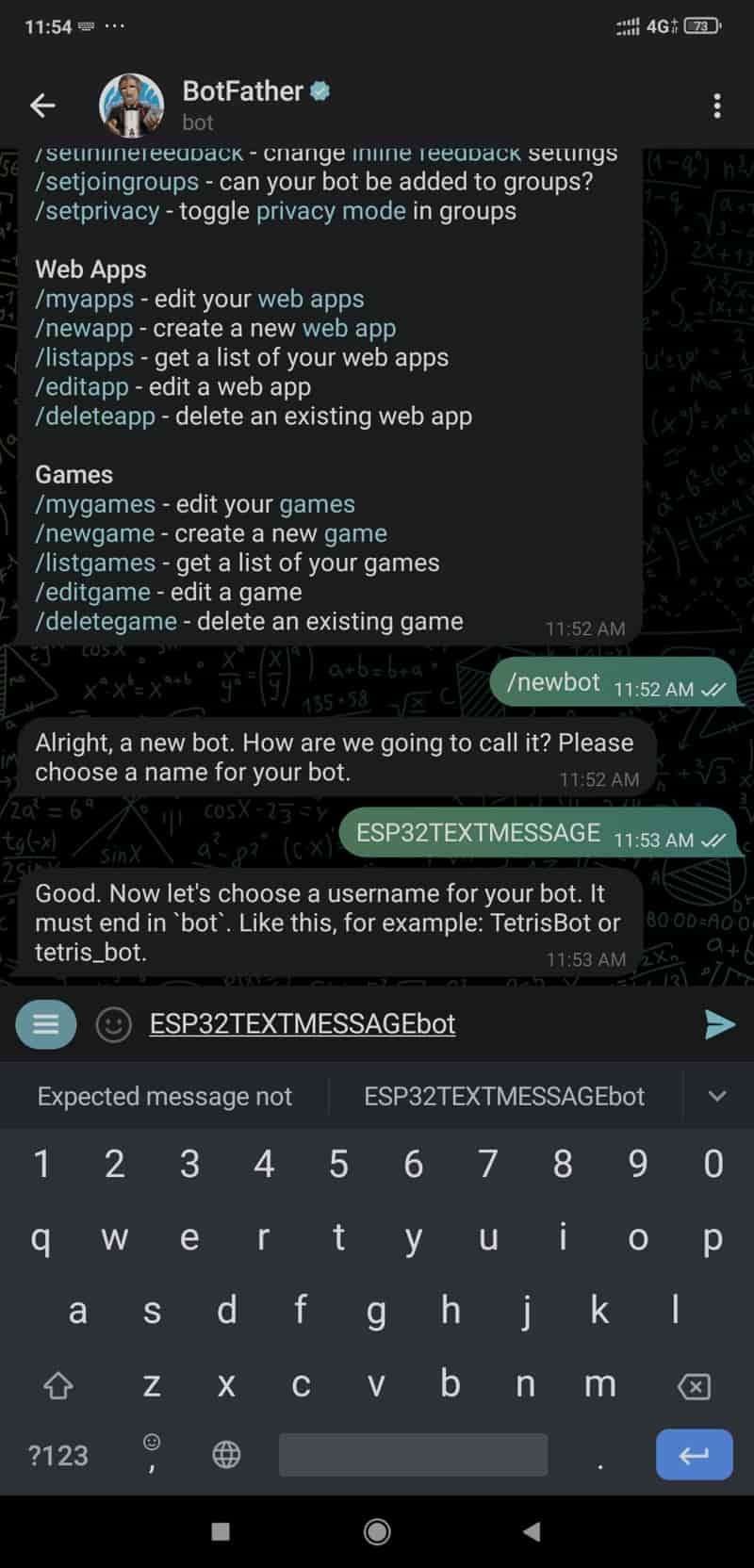Viewport: 754px width, 1568px height.
Task: Tap the keyboard backspace key
Action: coord(694,1386)
